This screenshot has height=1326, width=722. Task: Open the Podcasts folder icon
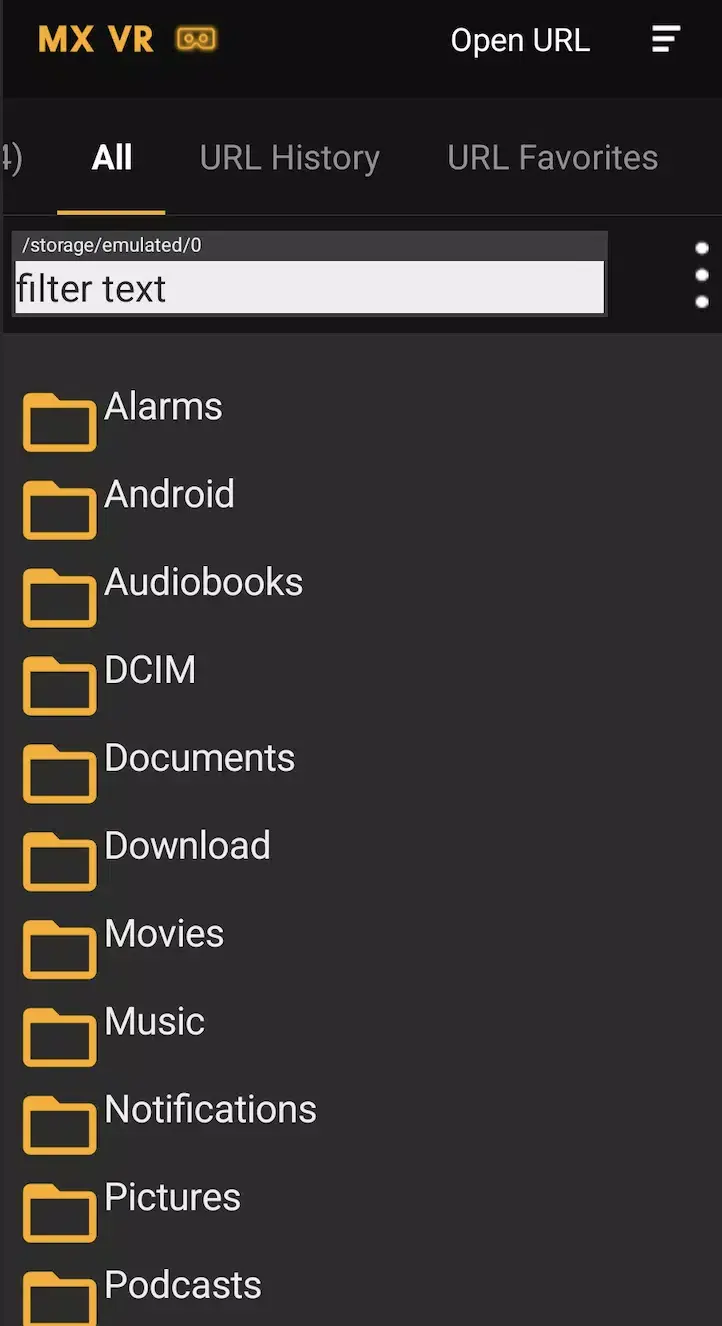pyautogui.click(x=58, y=1297)
